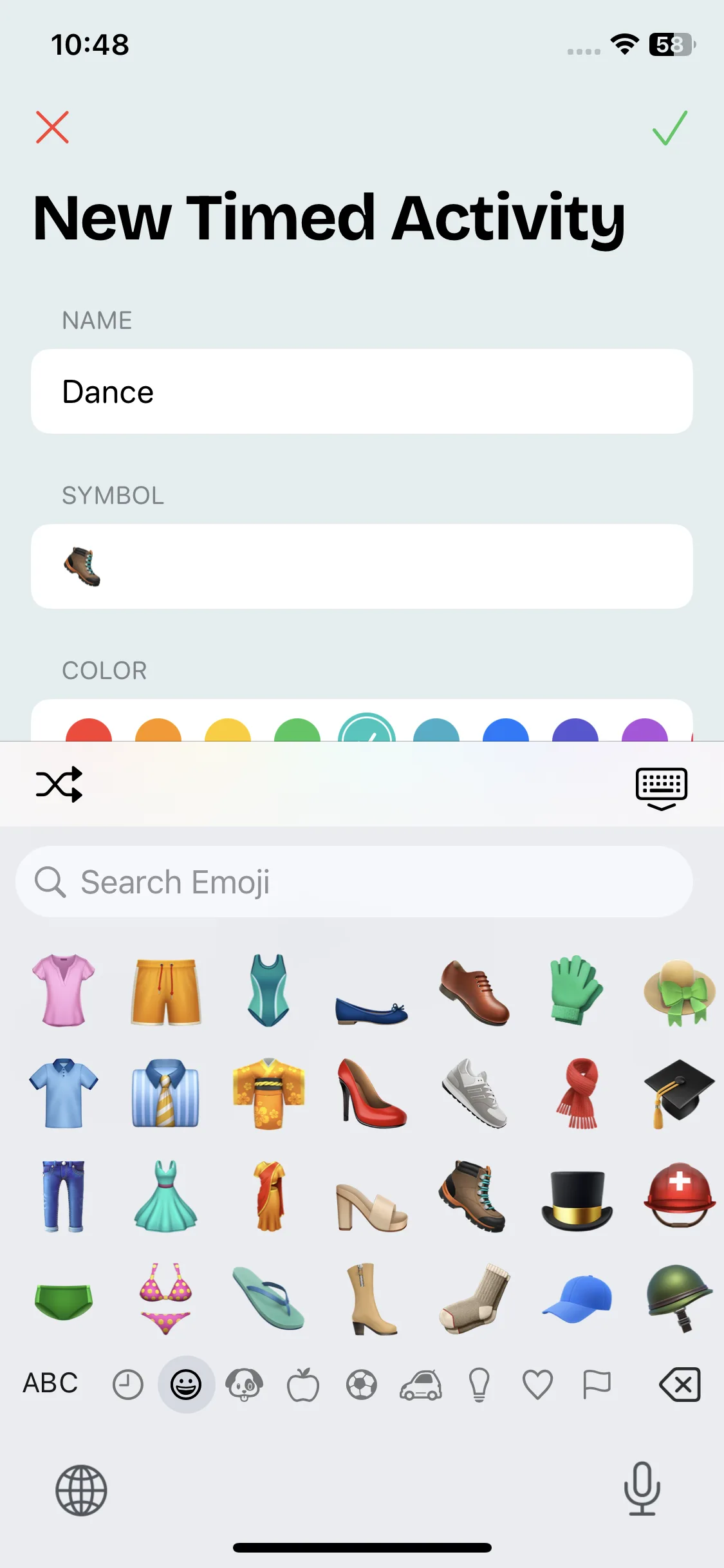Start dictation with the microphone
Viewport: 724px width, 1568px height.
pyautogui.click(x=642, y=1489)
